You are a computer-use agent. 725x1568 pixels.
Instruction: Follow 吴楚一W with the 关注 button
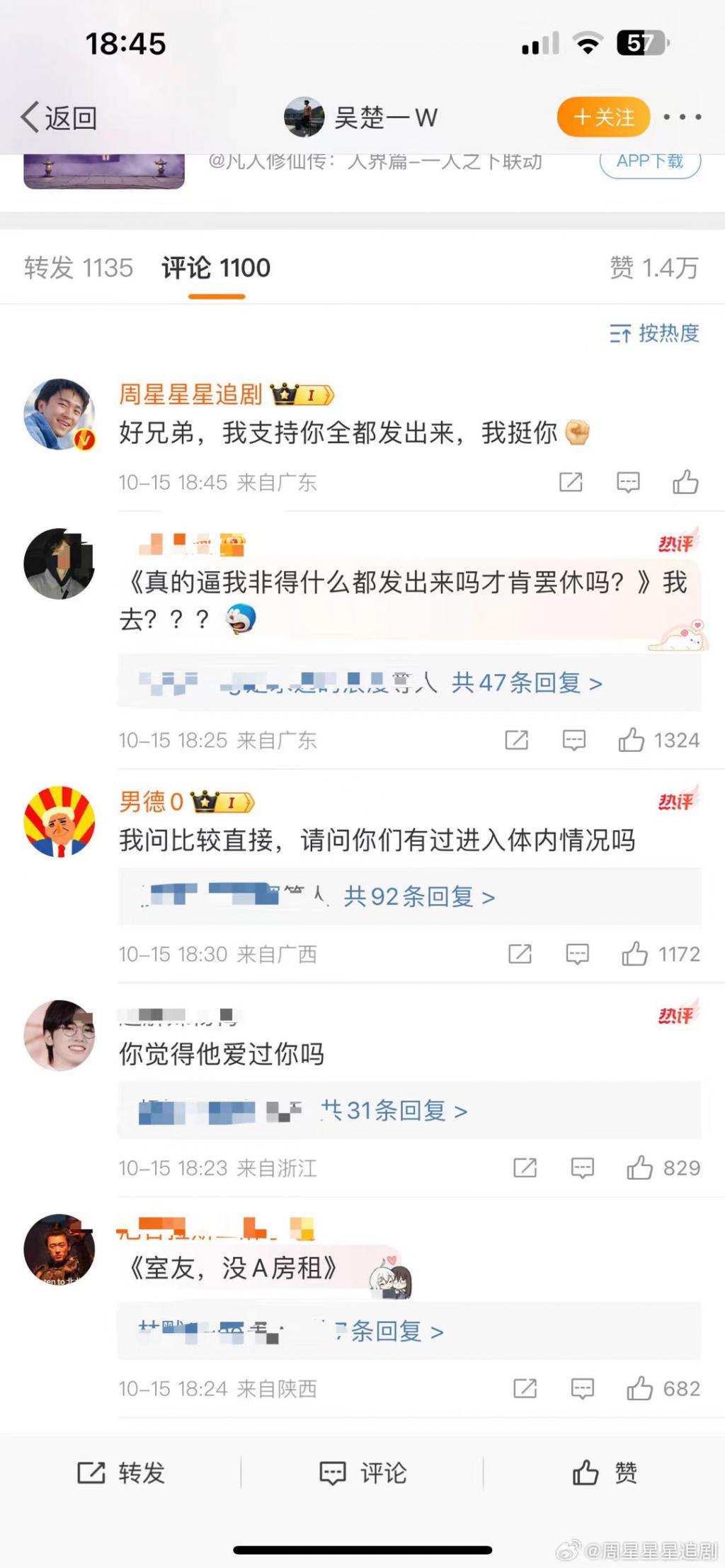603,118
